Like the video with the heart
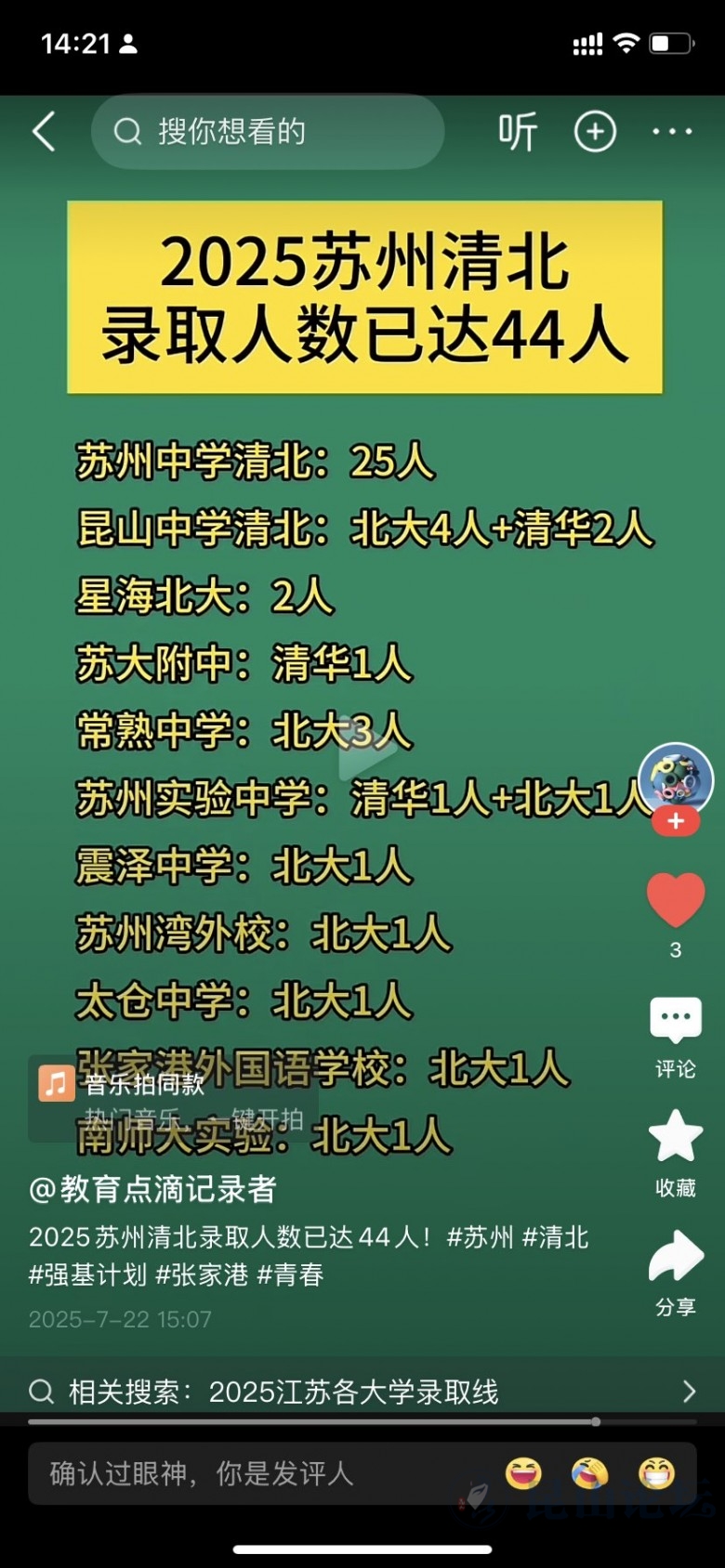The height and width of the screenshot is (1568, 725). pos(676,899)
